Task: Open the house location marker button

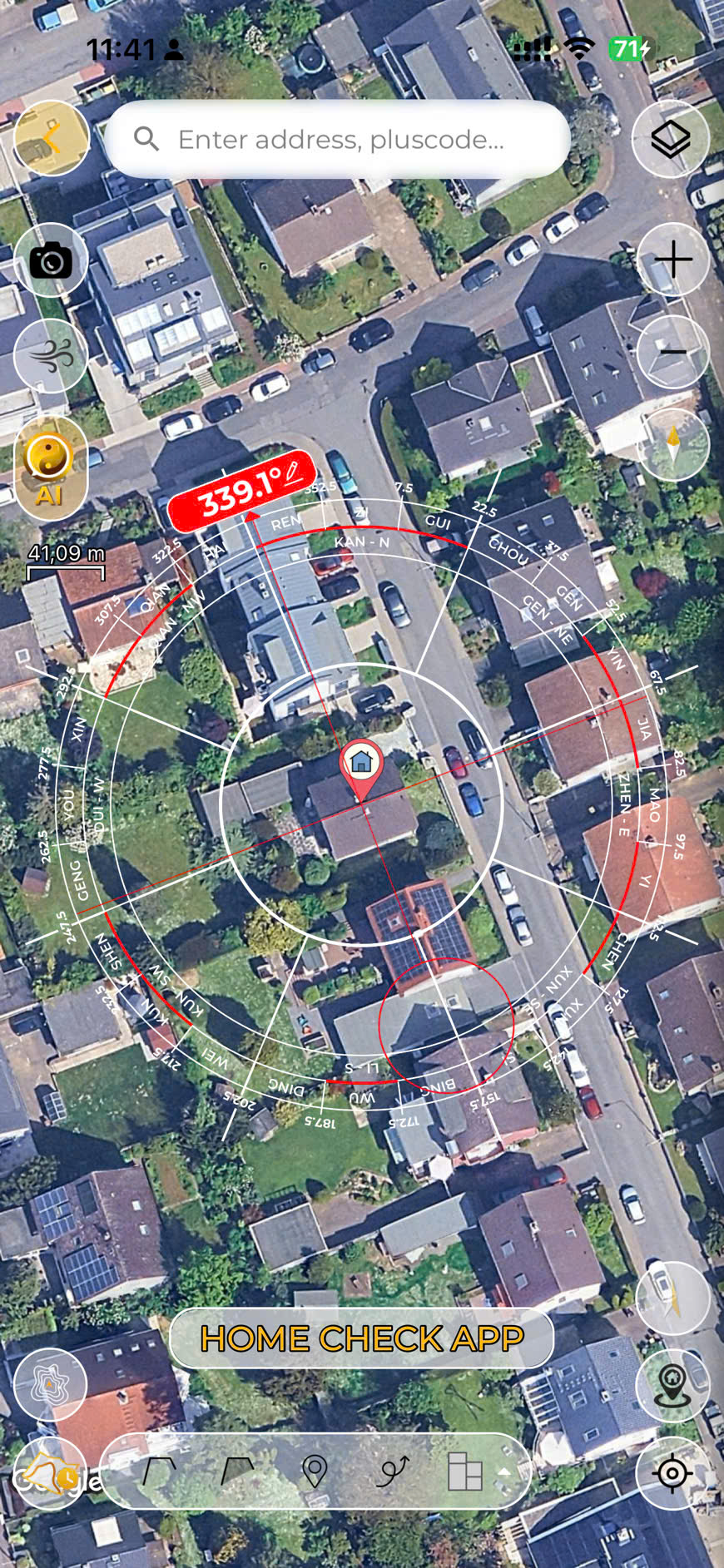Action: 672,1385
